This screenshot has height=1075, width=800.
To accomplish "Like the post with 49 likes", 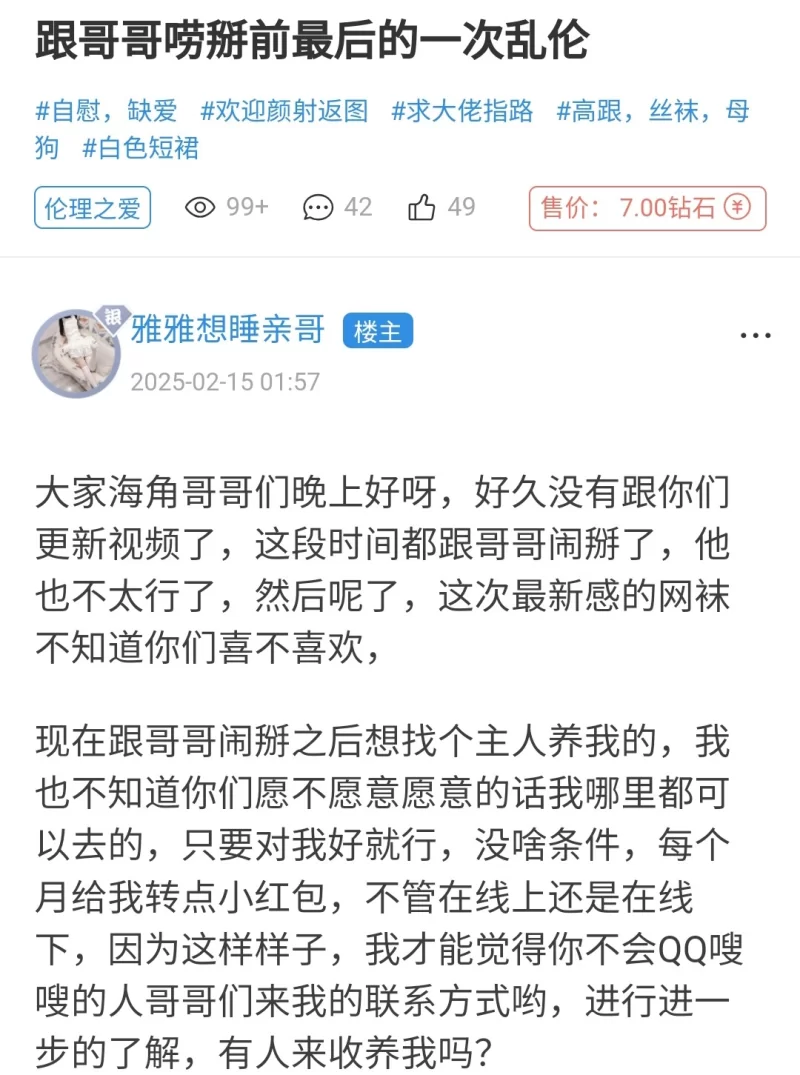I will point(441,208).
